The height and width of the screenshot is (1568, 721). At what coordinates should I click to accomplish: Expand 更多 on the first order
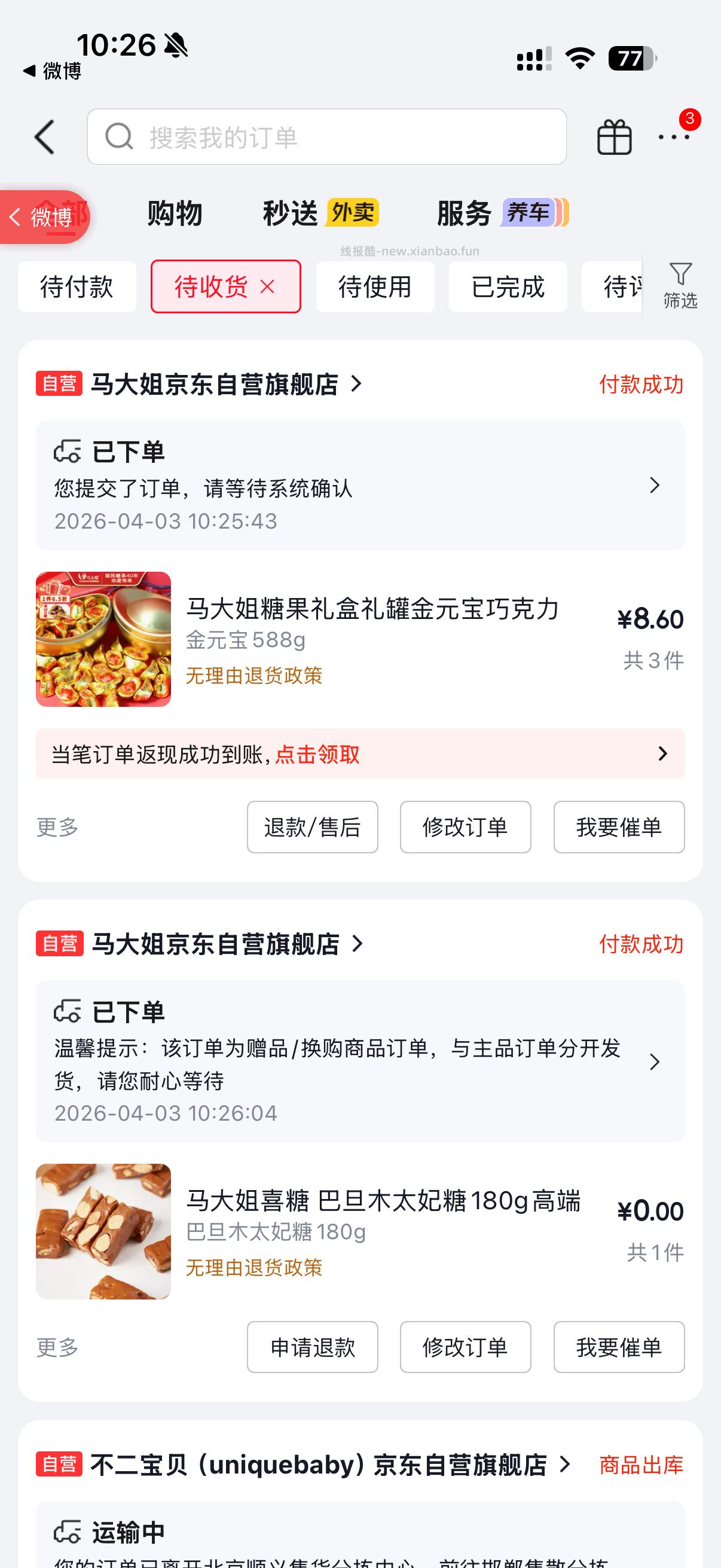coord(57,826)
